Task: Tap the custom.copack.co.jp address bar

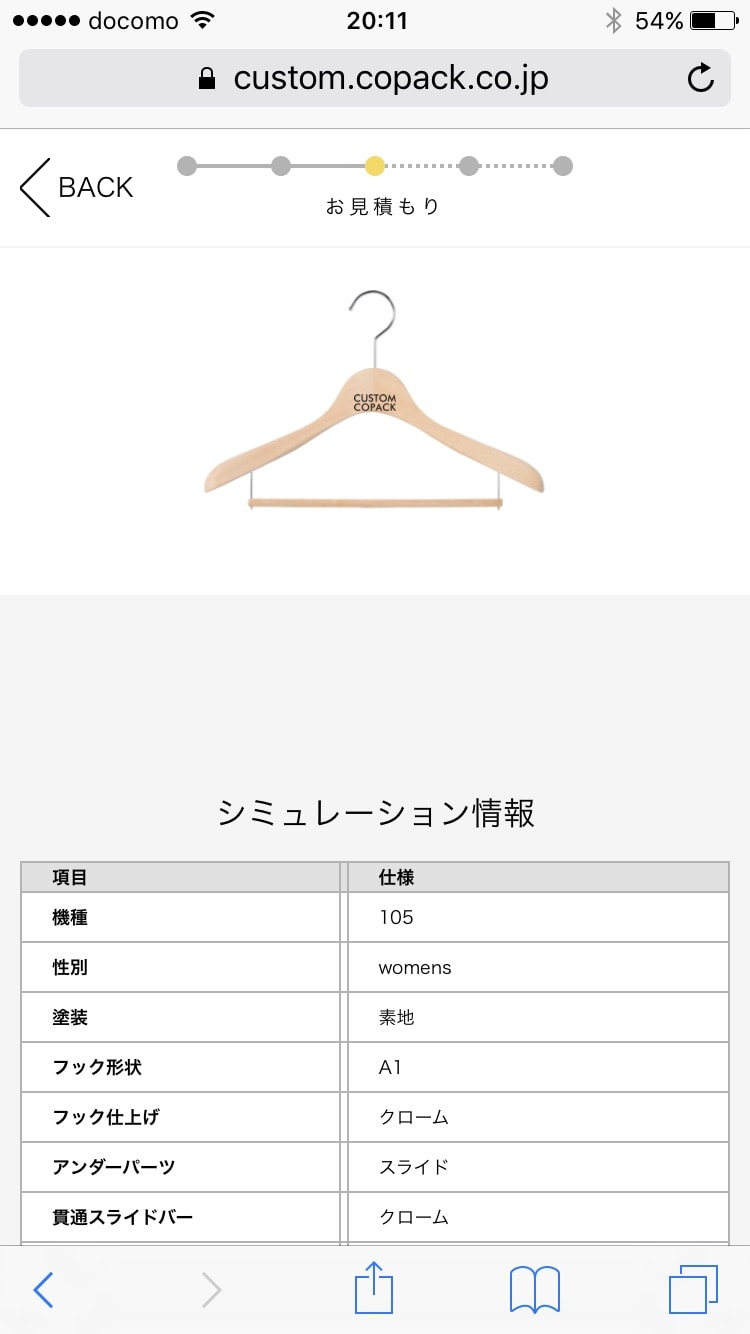Action: (375, 78)
